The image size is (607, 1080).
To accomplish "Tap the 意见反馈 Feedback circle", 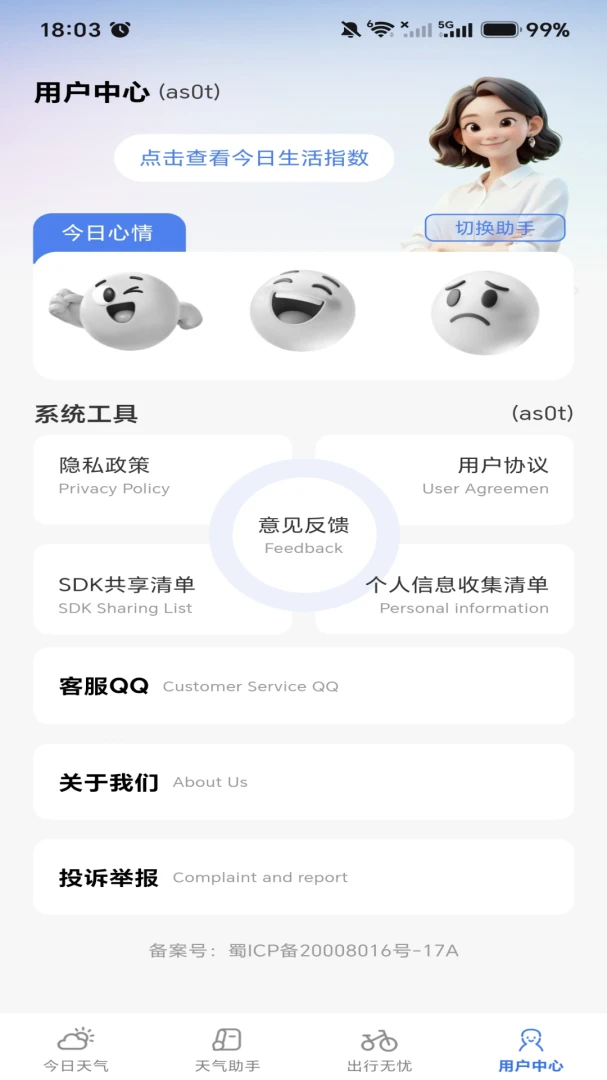I will [x=304, y=535].
